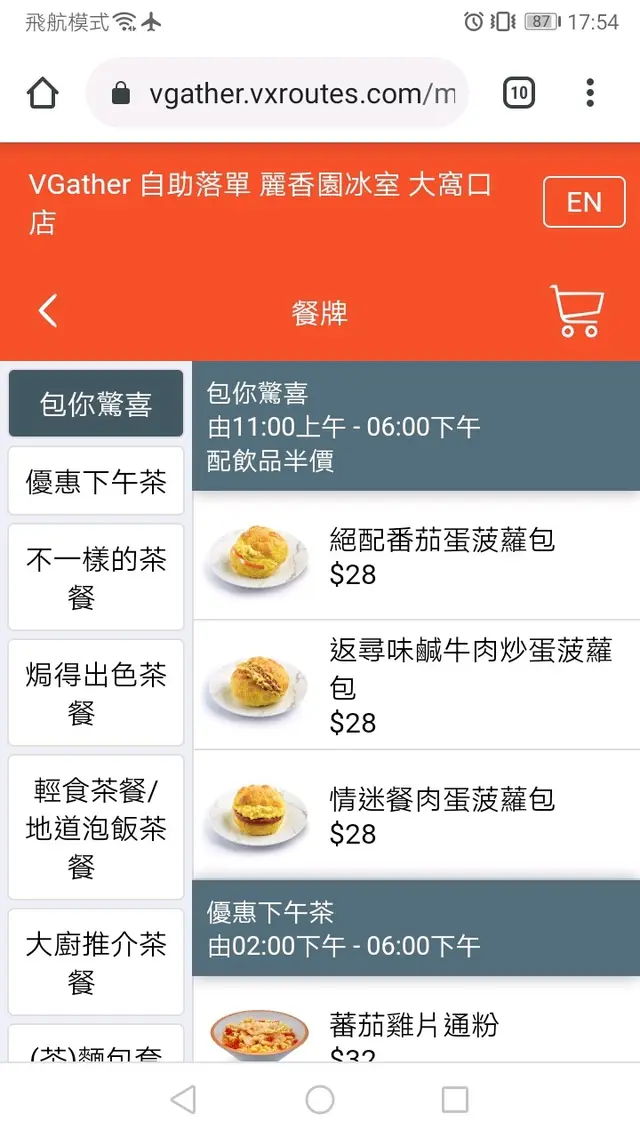Switch language with the EN button
The width and height of the screenshot is (640, 1138).
pos(583,203)
